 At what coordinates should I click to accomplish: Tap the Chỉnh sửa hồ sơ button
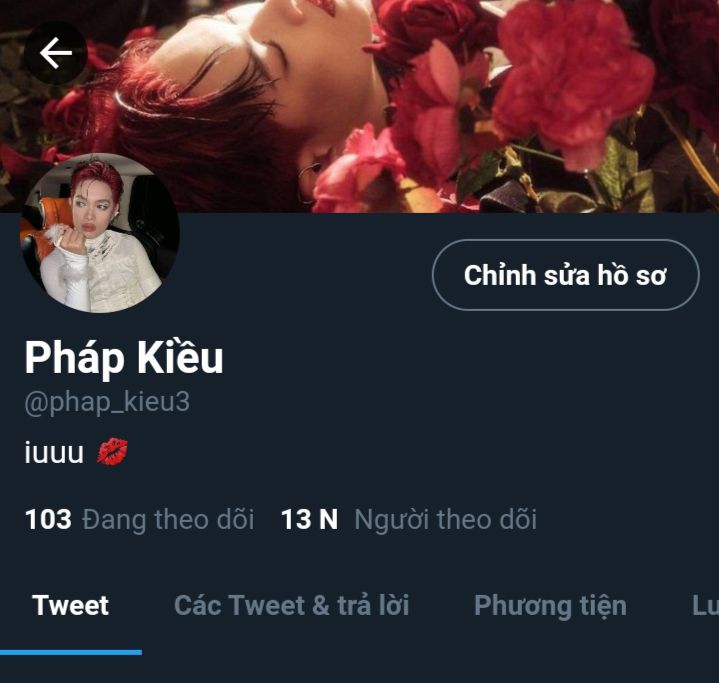[565, 275]
